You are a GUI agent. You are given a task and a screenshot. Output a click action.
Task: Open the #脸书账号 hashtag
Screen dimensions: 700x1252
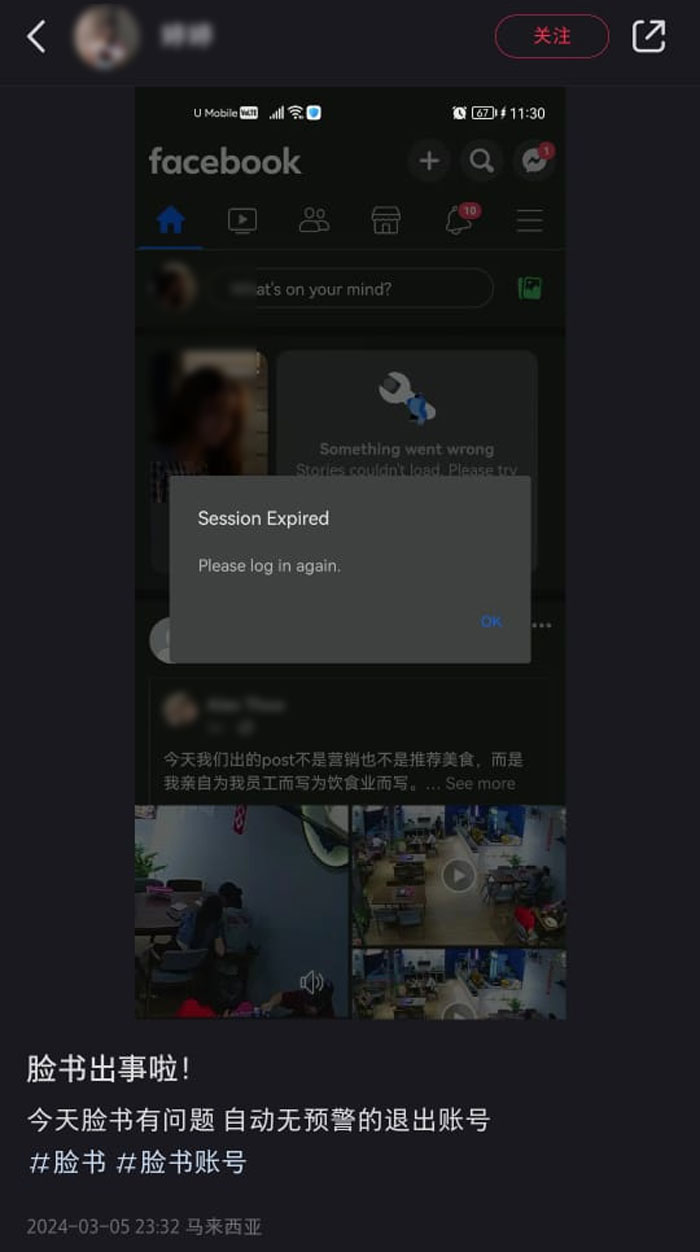(x=181, y=1162)
